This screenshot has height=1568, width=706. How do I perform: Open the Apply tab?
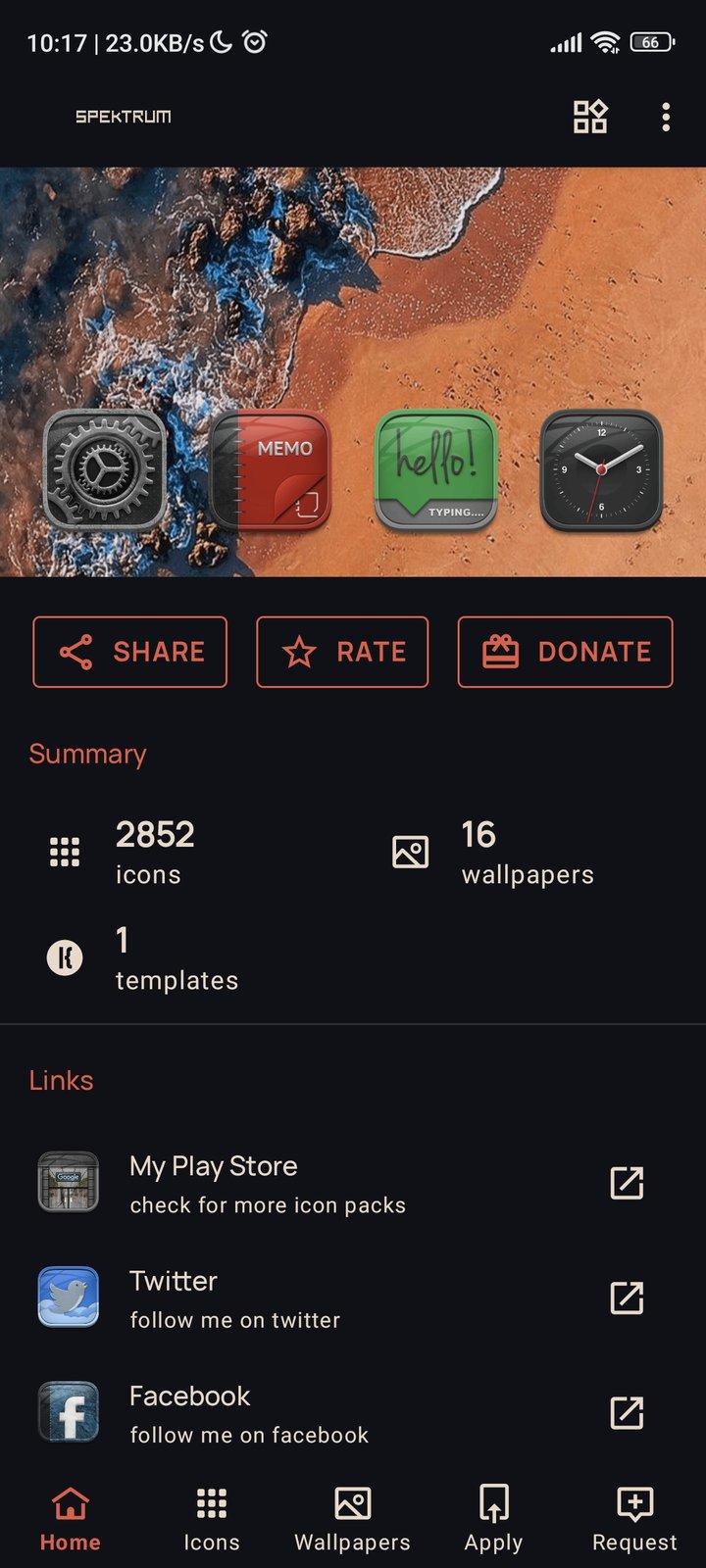click(494, 1519)
